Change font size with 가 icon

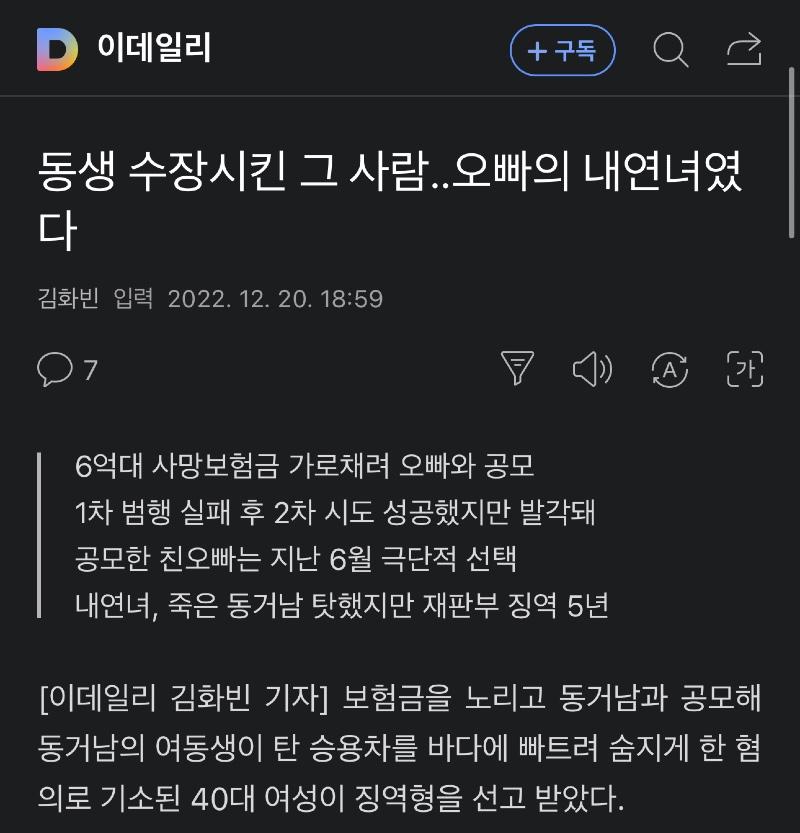tap(745, 369)
